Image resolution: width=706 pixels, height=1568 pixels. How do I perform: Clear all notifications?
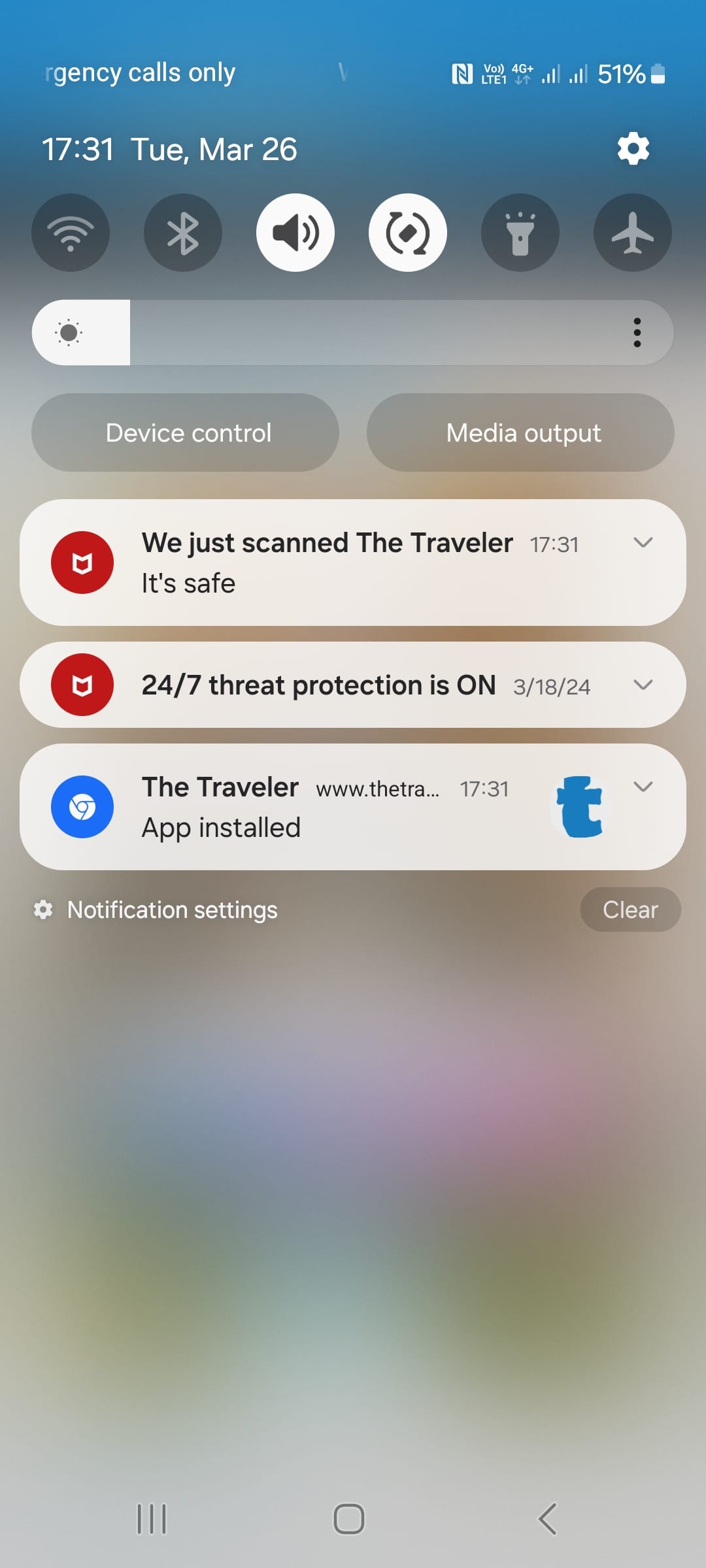click(630, 909)
